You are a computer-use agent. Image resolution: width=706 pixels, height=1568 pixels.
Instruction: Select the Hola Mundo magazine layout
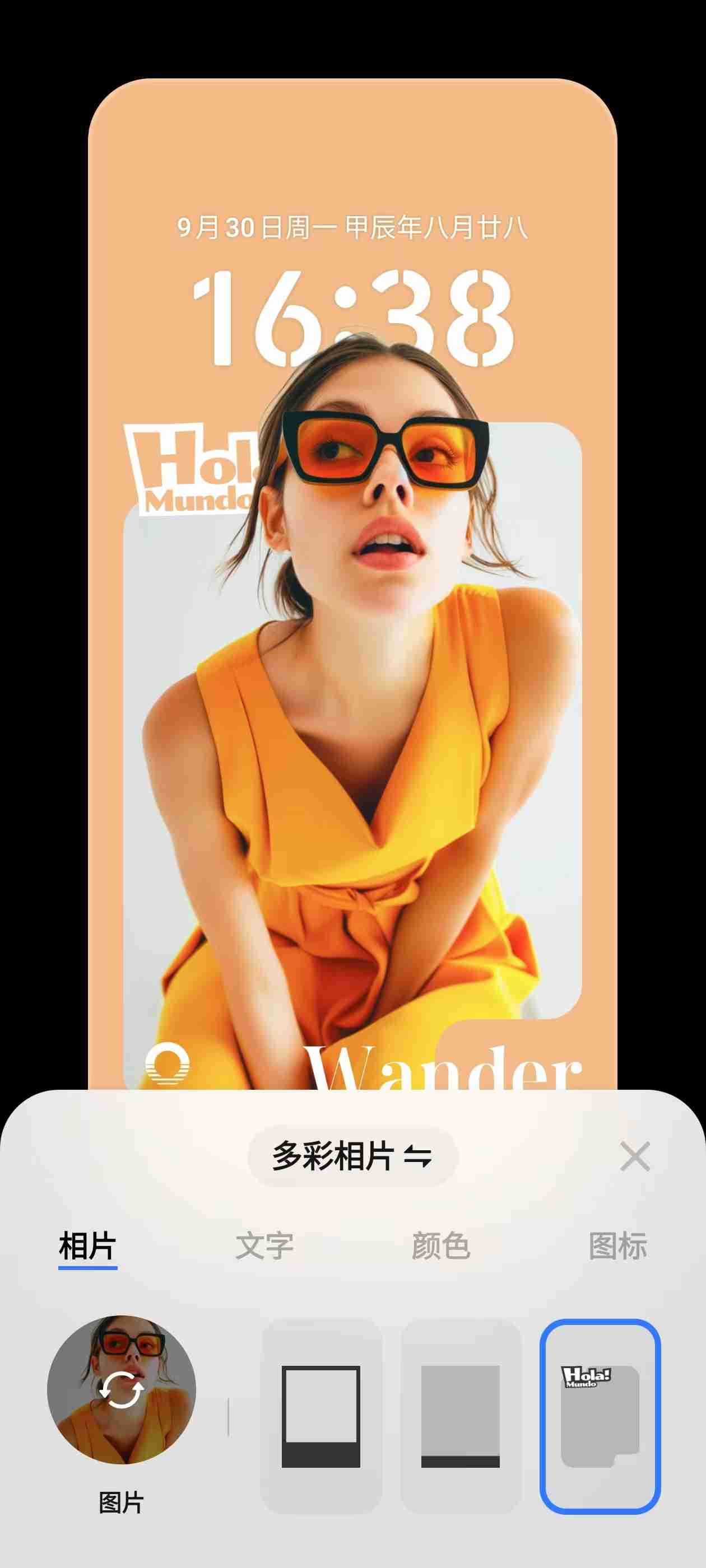click(x=600, y=1416)
